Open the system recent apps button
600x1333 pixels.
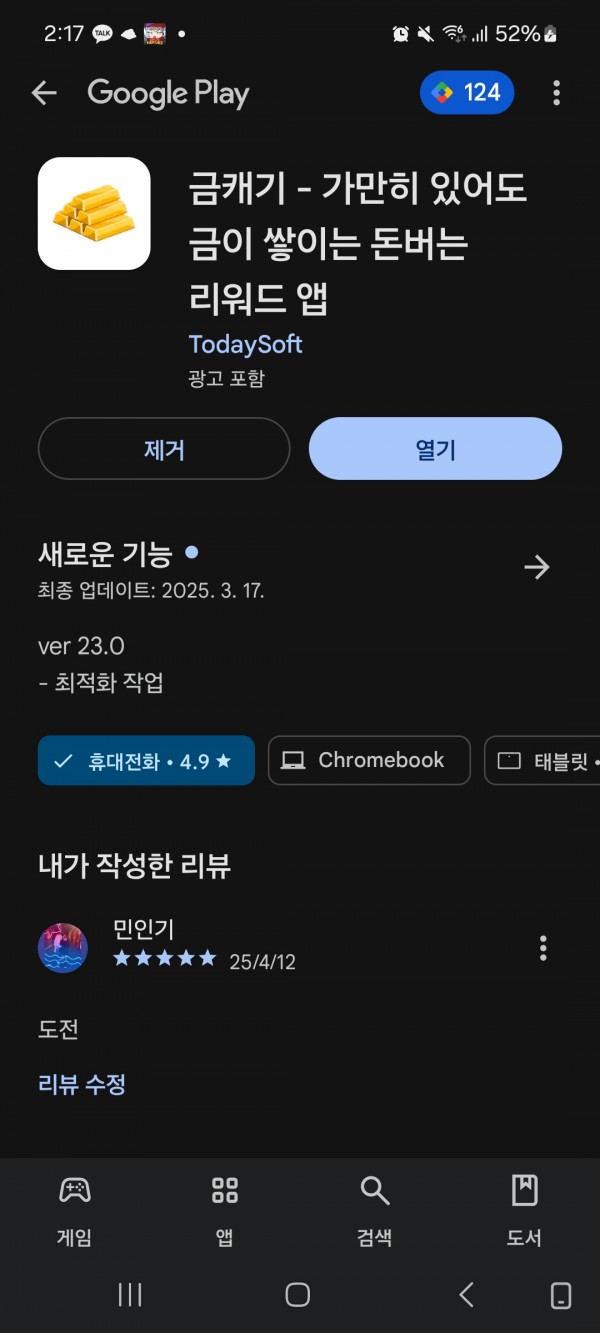tap(130, 1295)
